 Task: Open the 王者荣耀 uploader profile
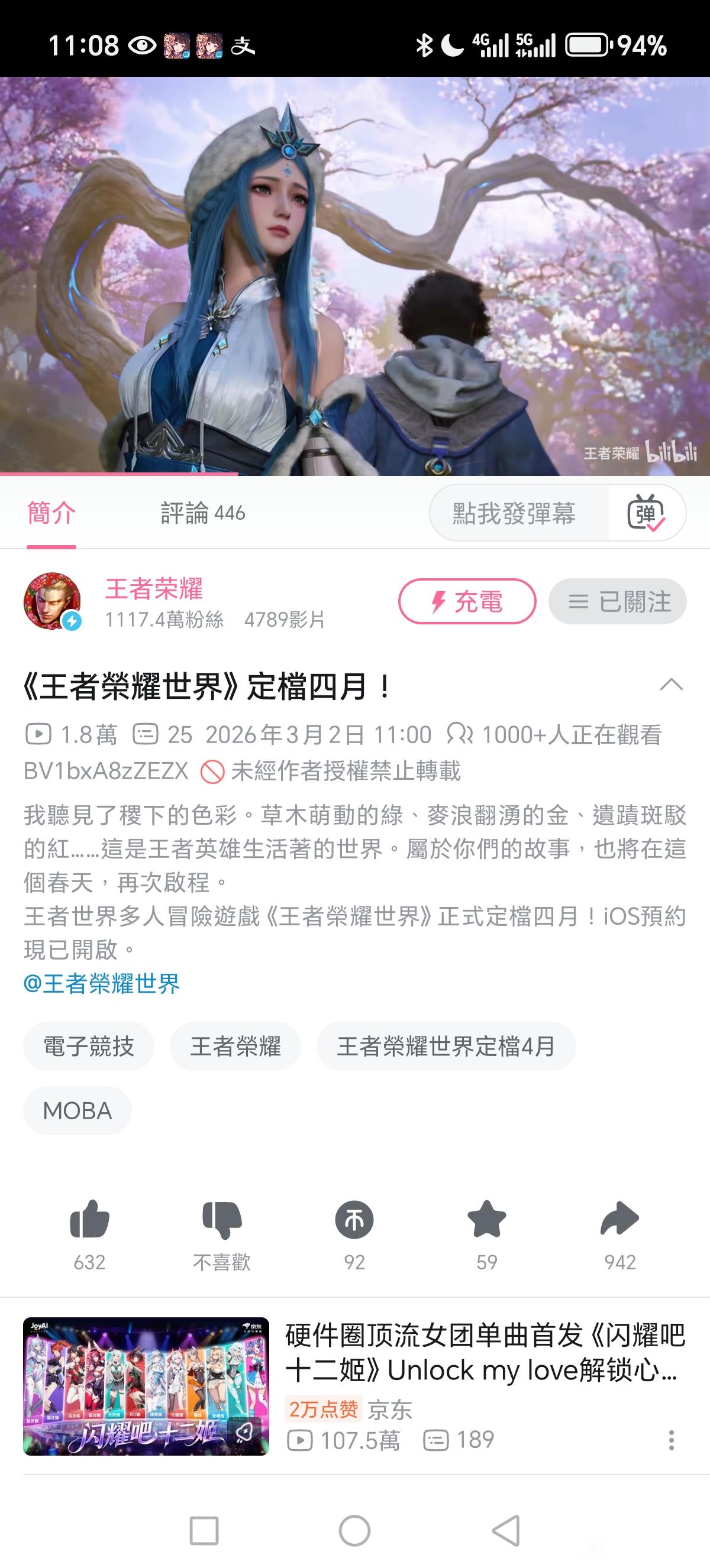tap(154, 589)
